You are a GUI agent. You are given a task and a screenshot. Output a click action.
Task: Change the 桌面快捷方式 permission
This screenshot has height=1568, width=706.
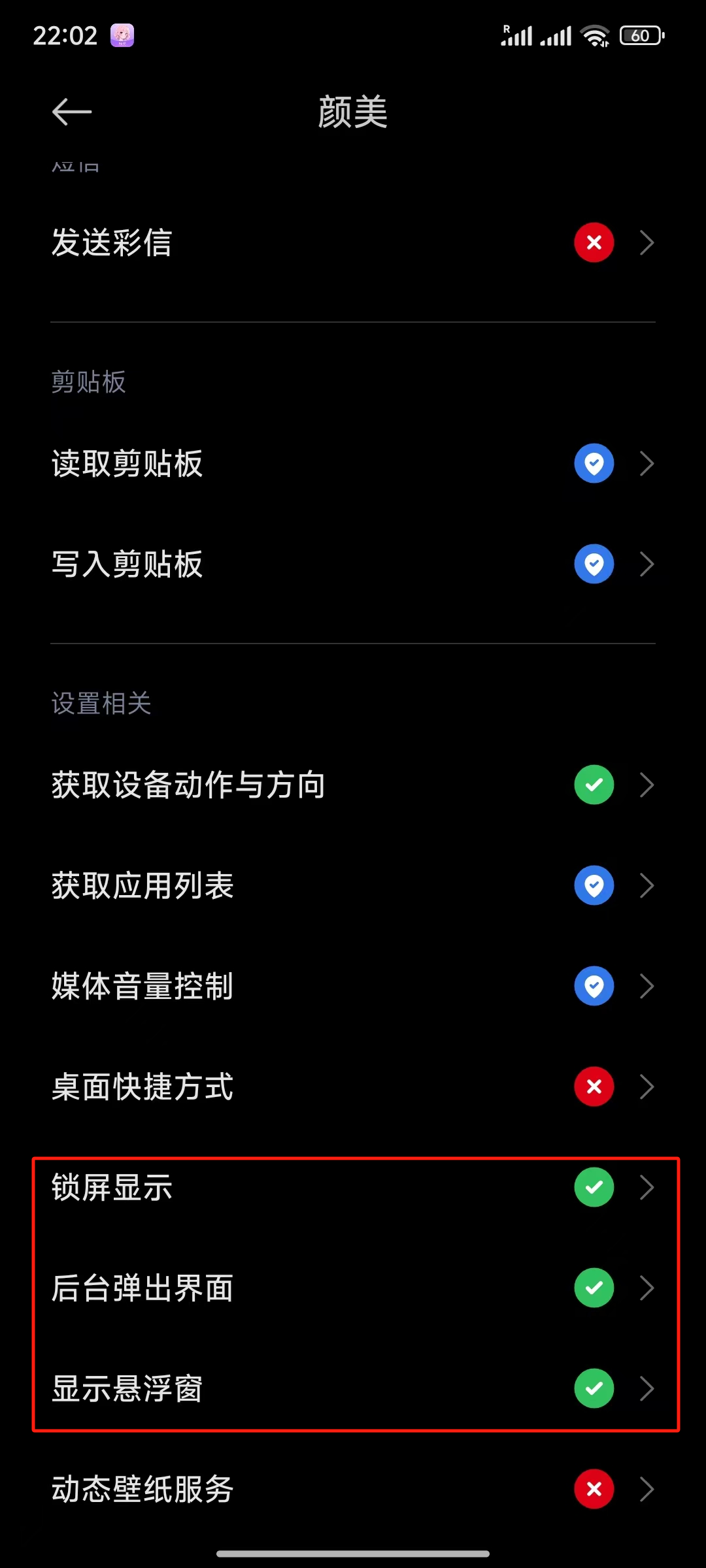click(353, 1087)
